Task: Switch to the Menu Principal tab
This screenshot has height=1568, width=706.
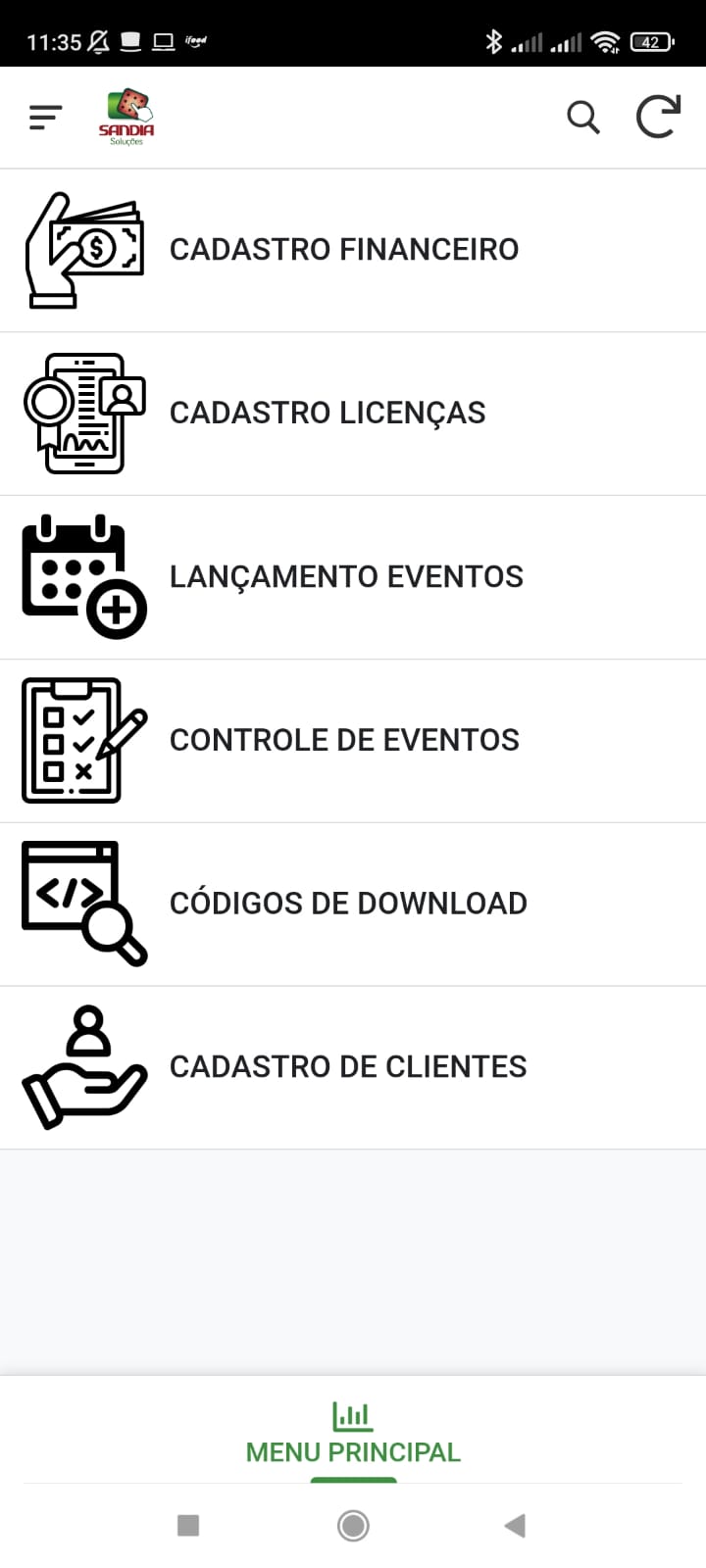Action: click(x=353, y=1435)
